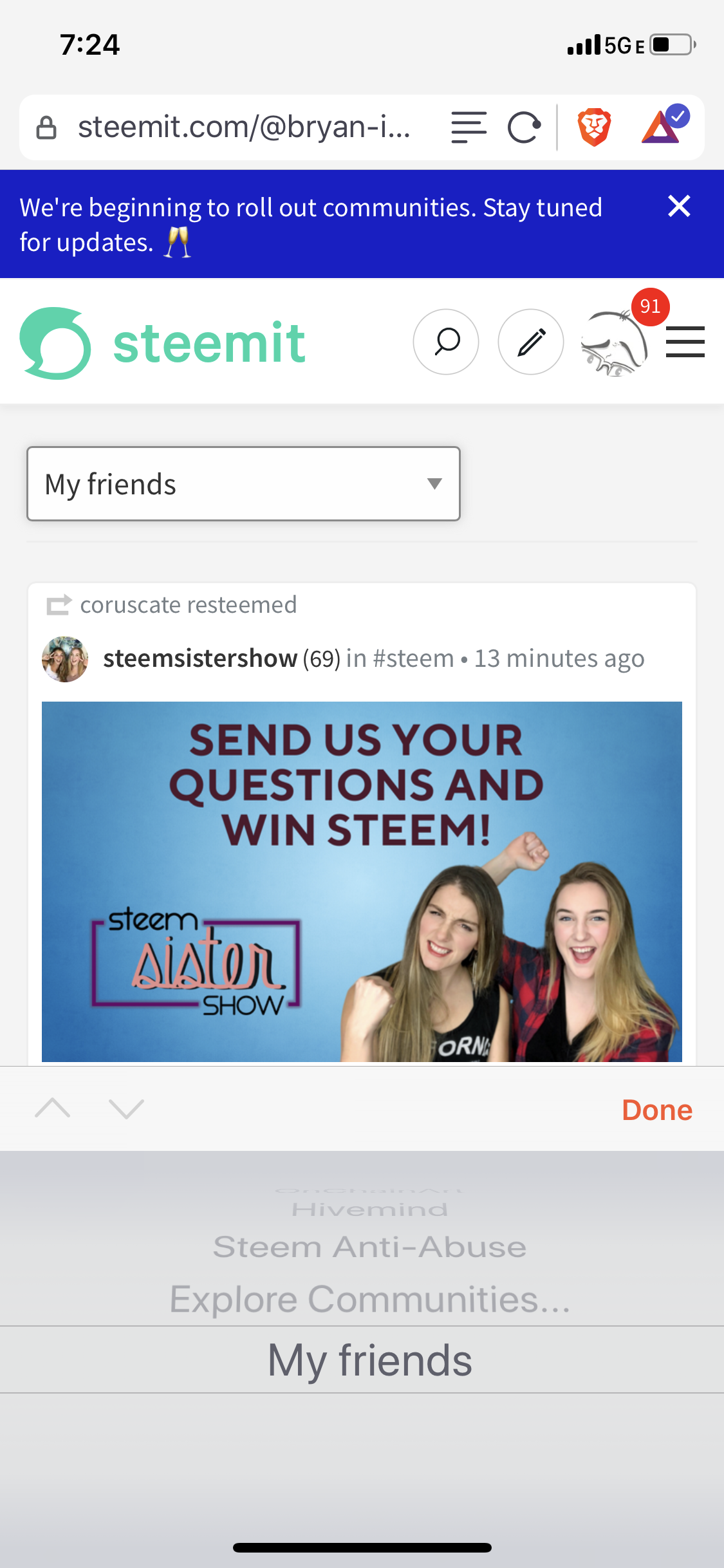Open the browser reader mode icon
Image resolution: width=724 pixels, height=1568 pixels.
[469, 127]
